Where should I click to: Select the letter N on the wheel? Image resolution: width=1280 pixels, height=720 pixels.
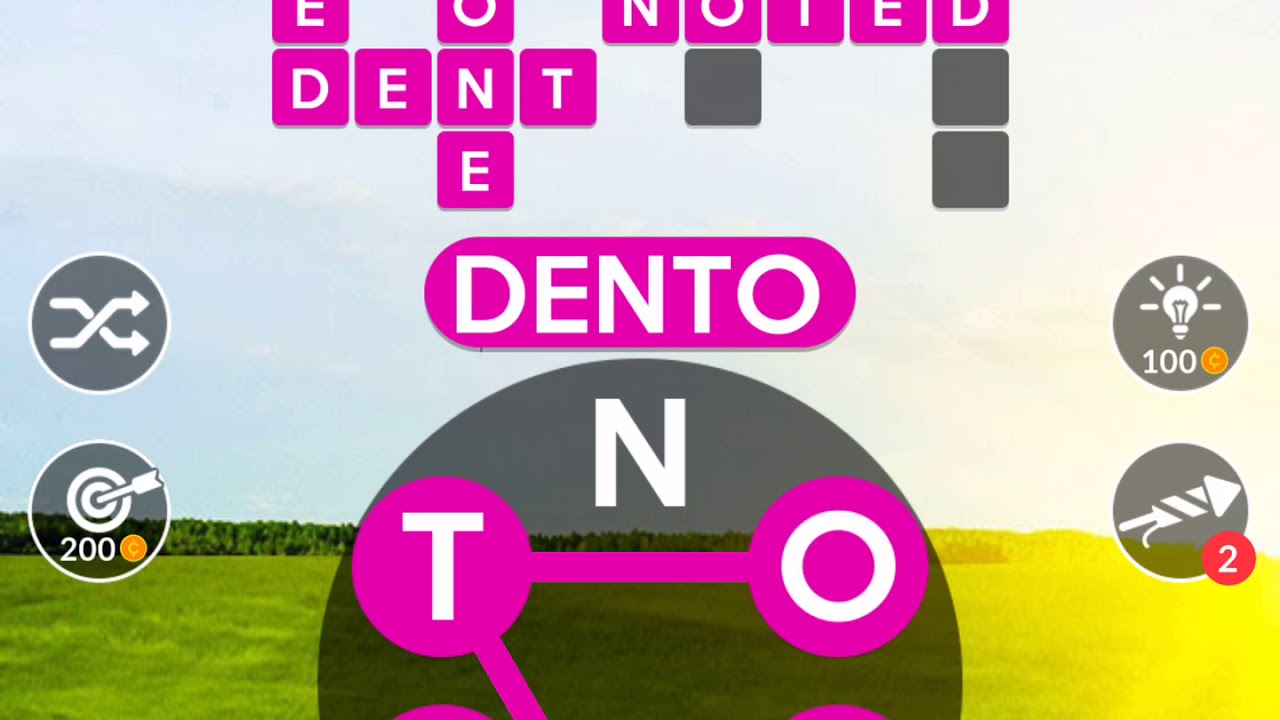640,455
